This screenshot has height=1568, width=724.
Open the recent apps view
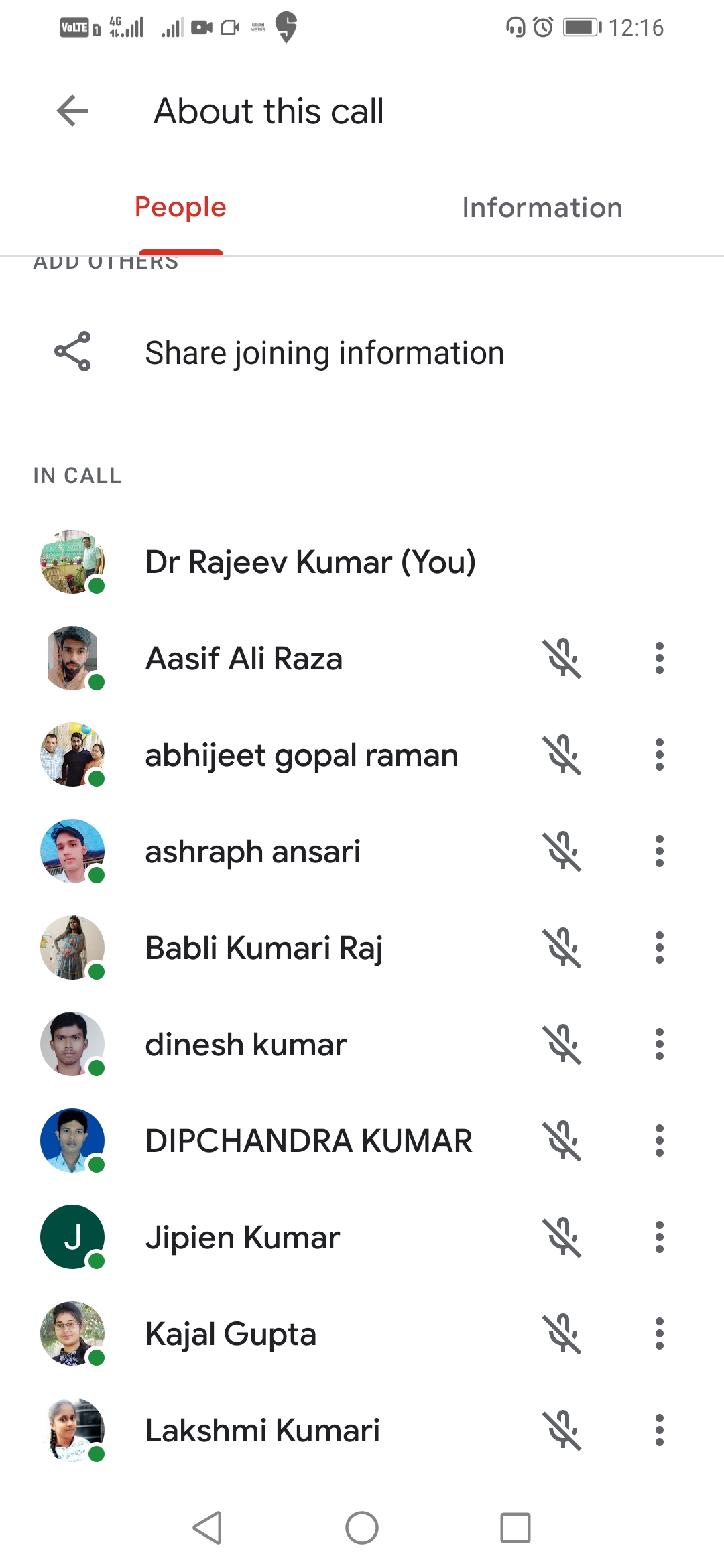[x=516, y=1528]
